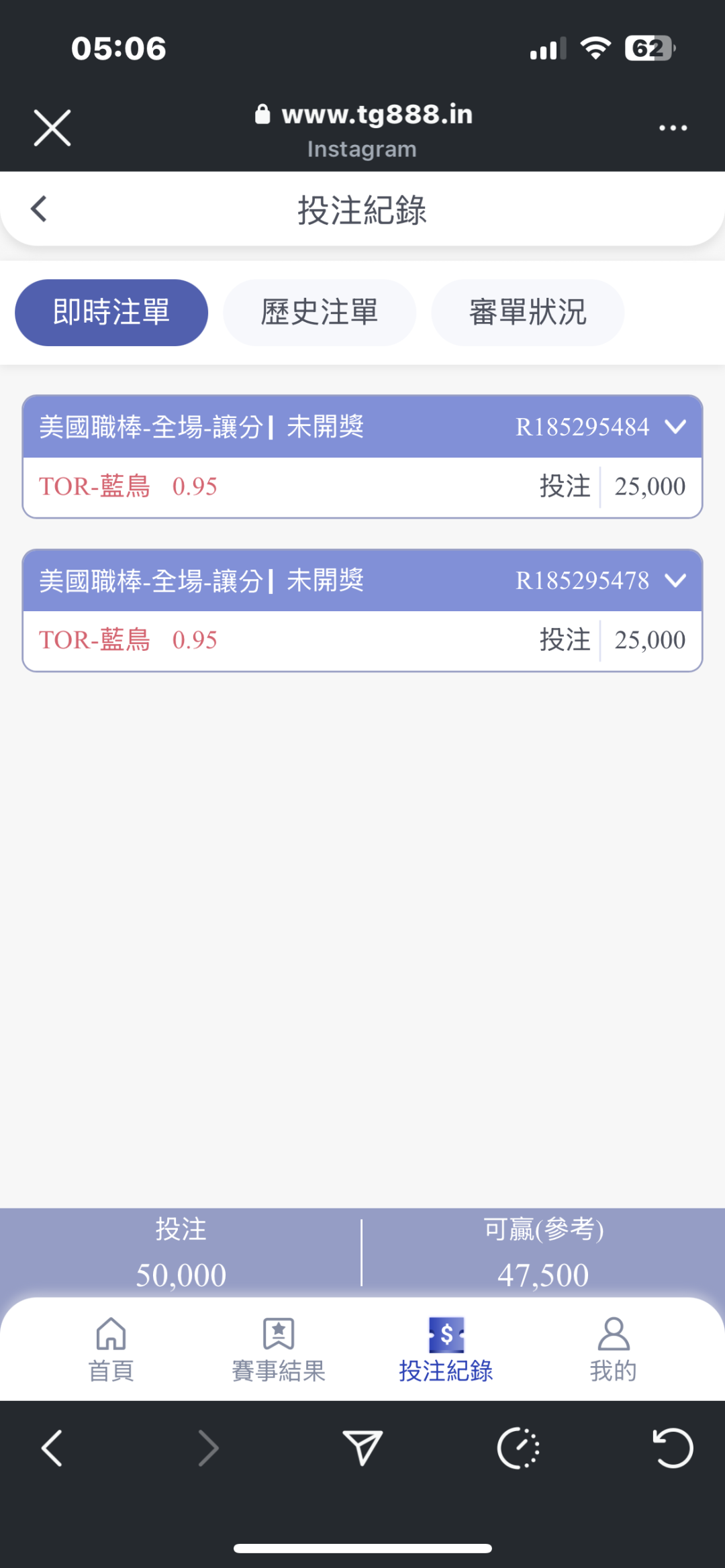This screenshot has width=725, height=1568.
Task: Navigate back in the browser toolbar
Action: tap(52, 1448)
